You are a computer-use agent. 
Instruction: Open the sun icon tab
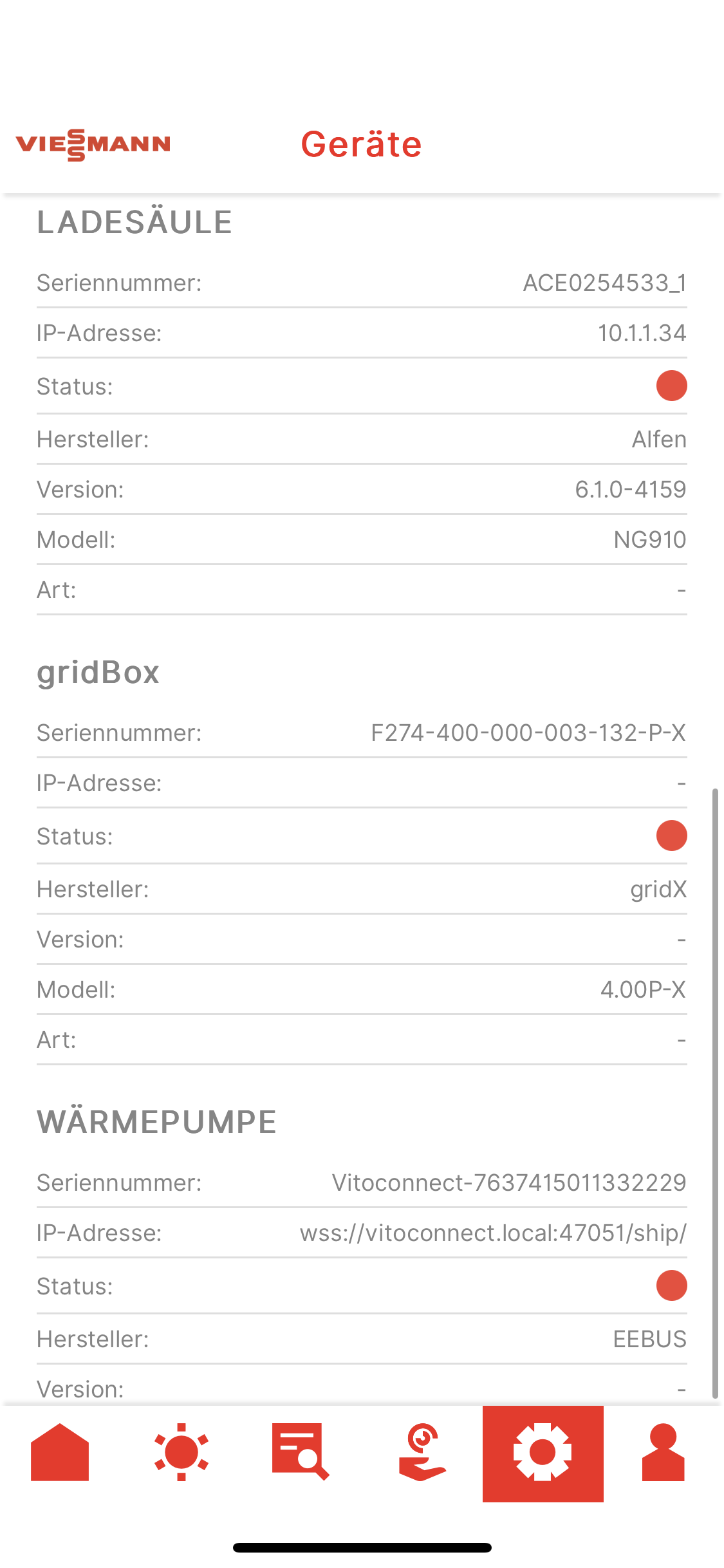[181, 1452]
